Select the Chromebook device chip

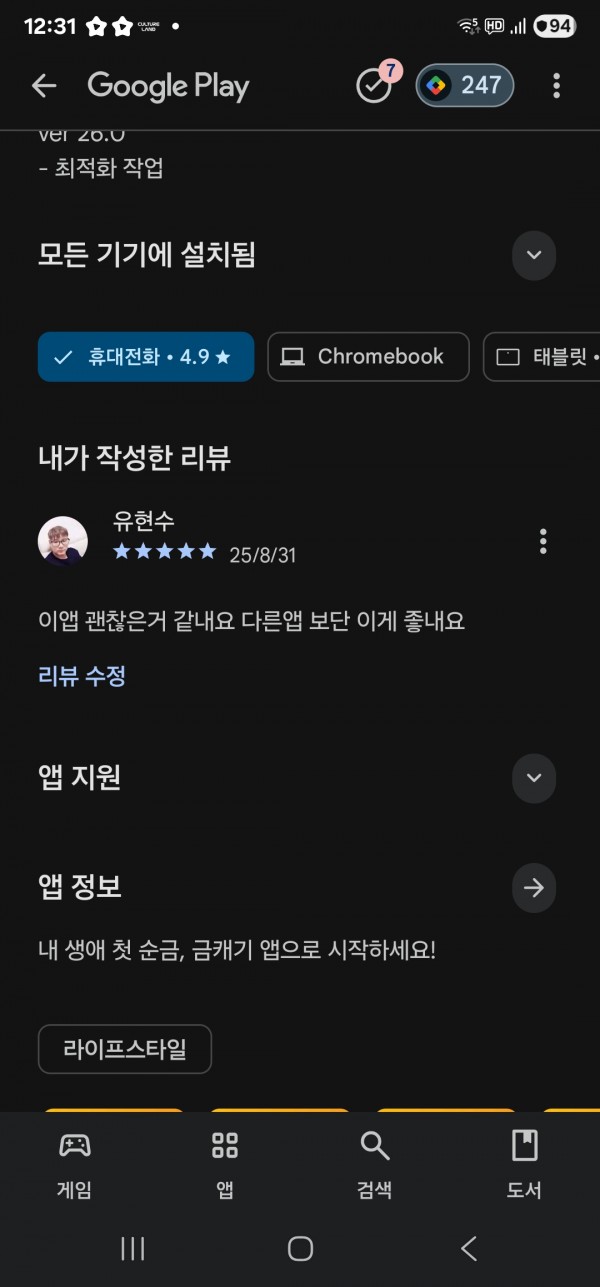[368, 357]
